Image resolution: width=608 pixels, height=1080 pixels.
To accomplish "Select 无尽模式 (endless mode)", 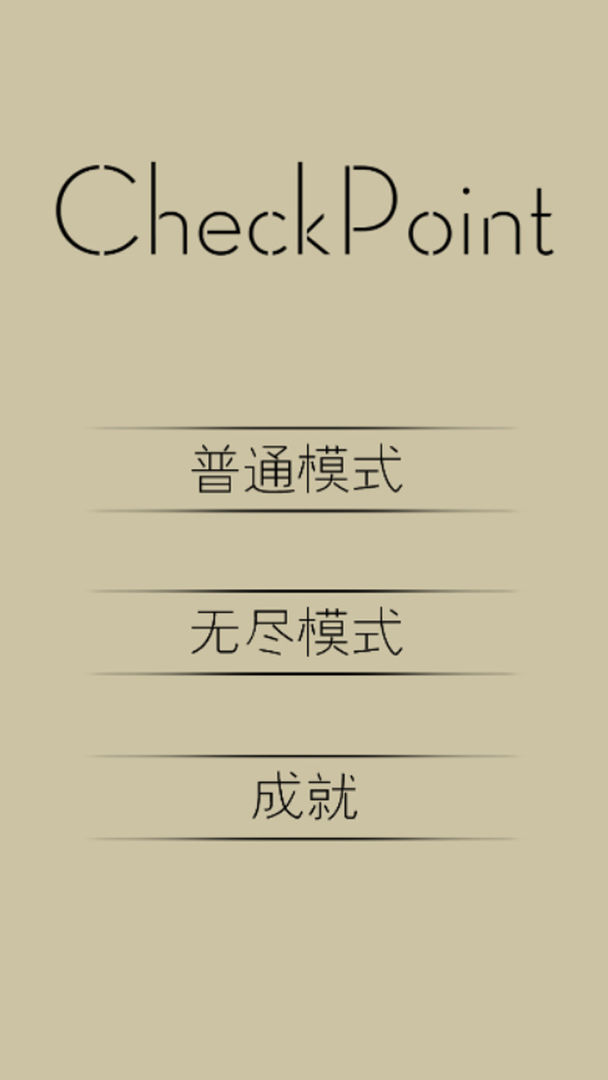I will (x=303, y=632).
